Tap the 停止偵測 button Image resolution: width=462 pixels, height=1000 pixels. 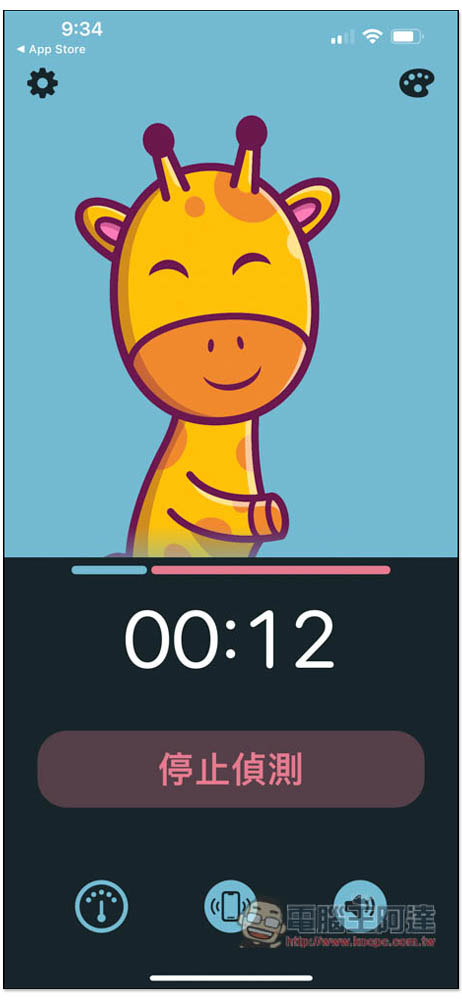pos(230,769)
